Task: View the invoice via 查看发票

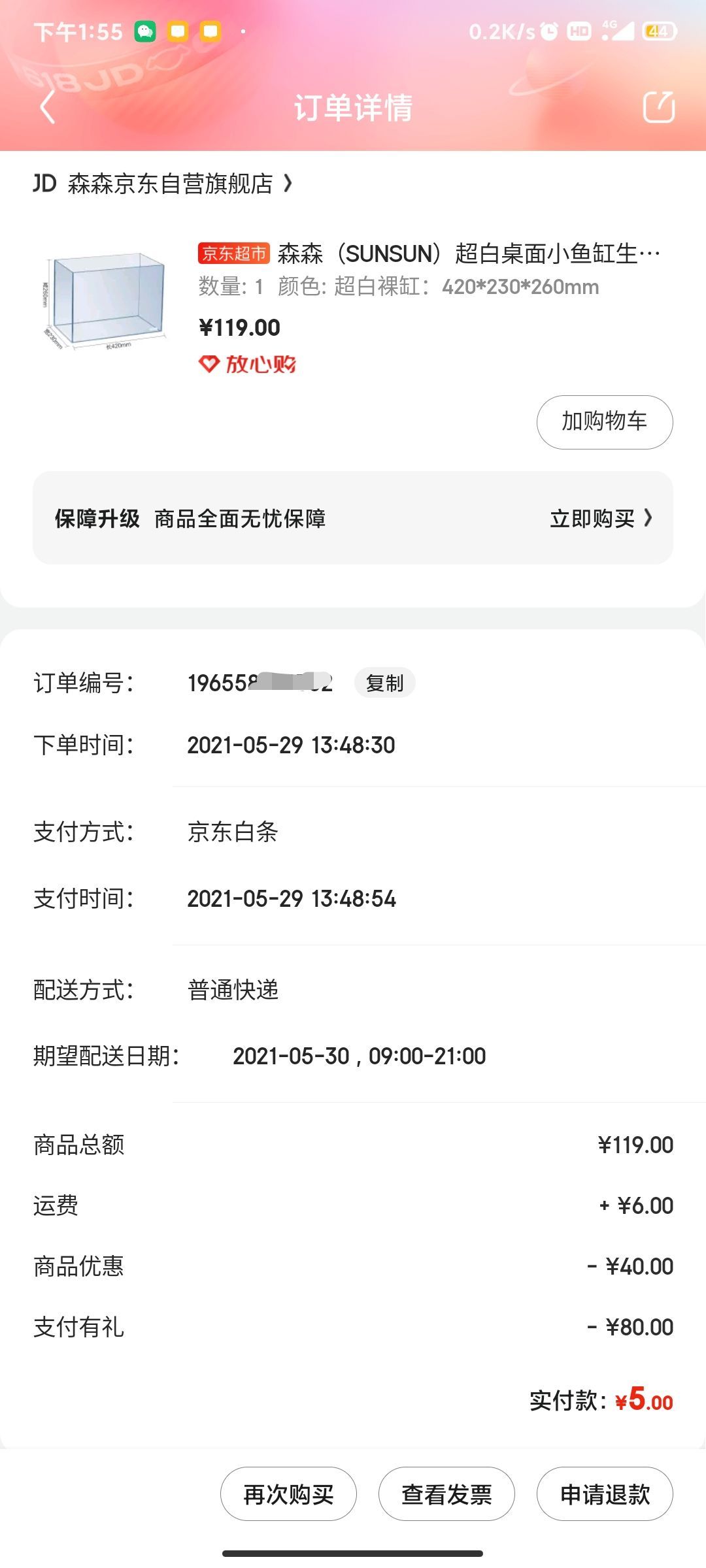Action: pyautogui.click(x=446, y=1494)
